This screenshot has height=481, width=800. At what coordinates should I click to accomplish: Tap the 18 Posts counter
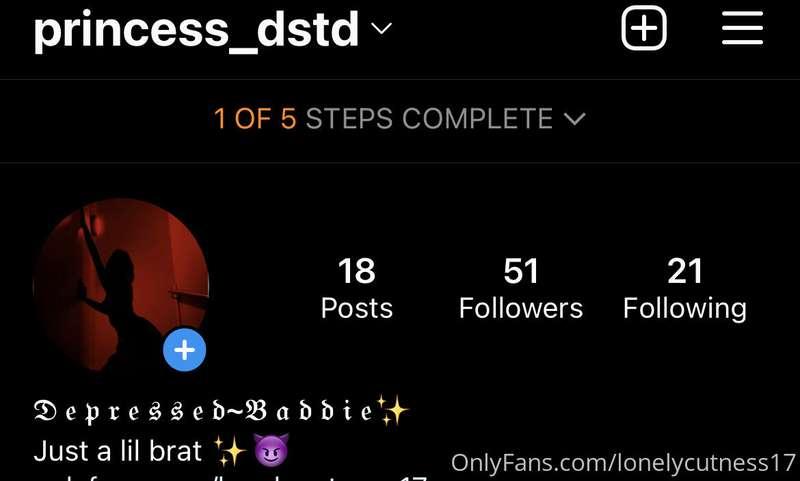356,289
